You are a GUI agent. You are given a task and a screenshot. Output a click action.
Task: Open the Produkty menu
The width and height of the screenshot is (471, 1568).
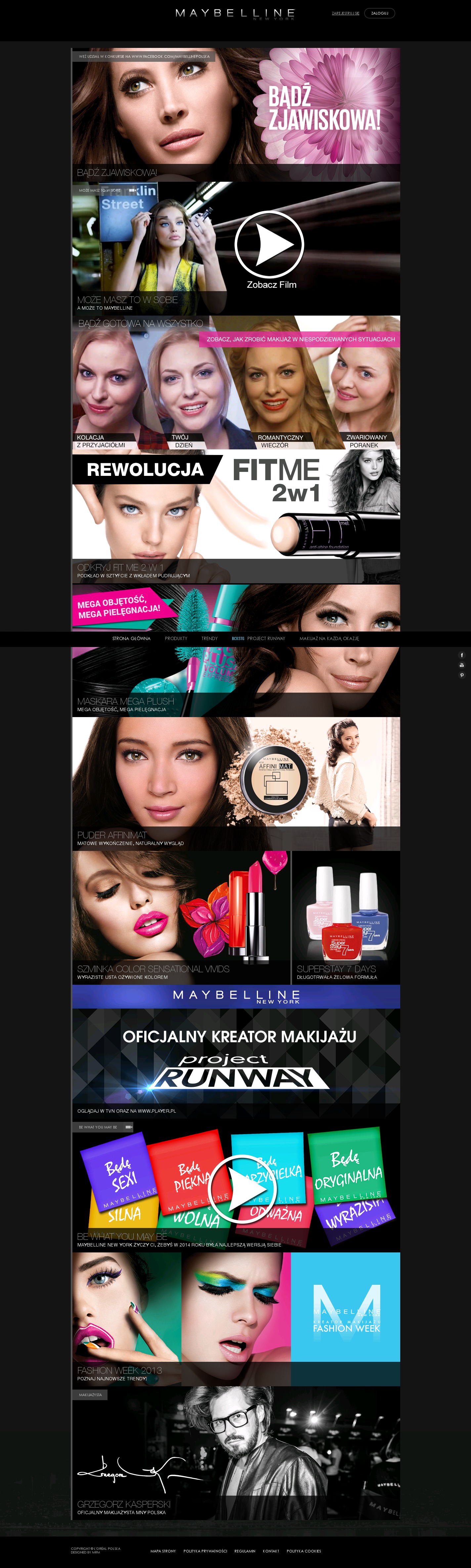(x=176, y=638)
